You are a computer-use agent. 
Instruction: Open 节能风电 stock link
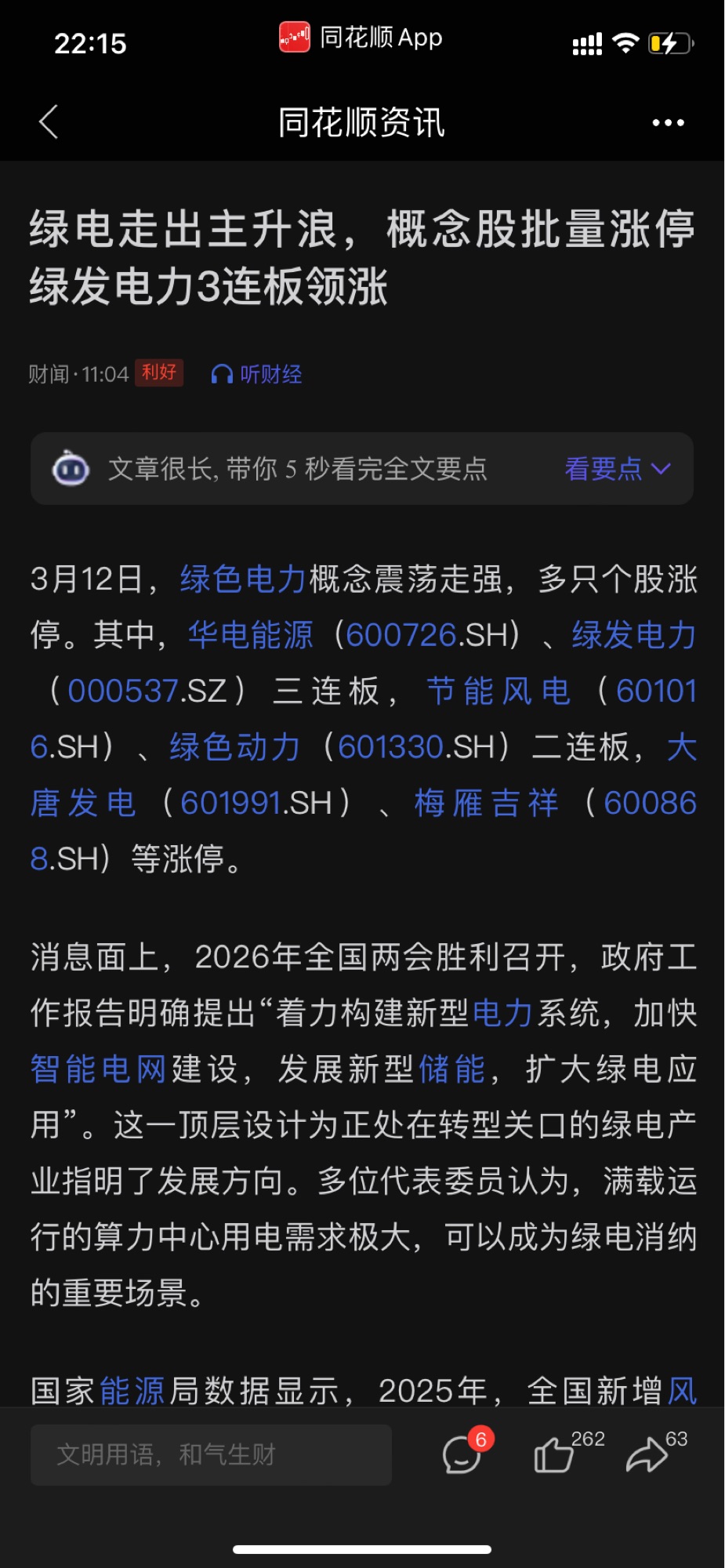pyautogui.click(x=498, y=691)
